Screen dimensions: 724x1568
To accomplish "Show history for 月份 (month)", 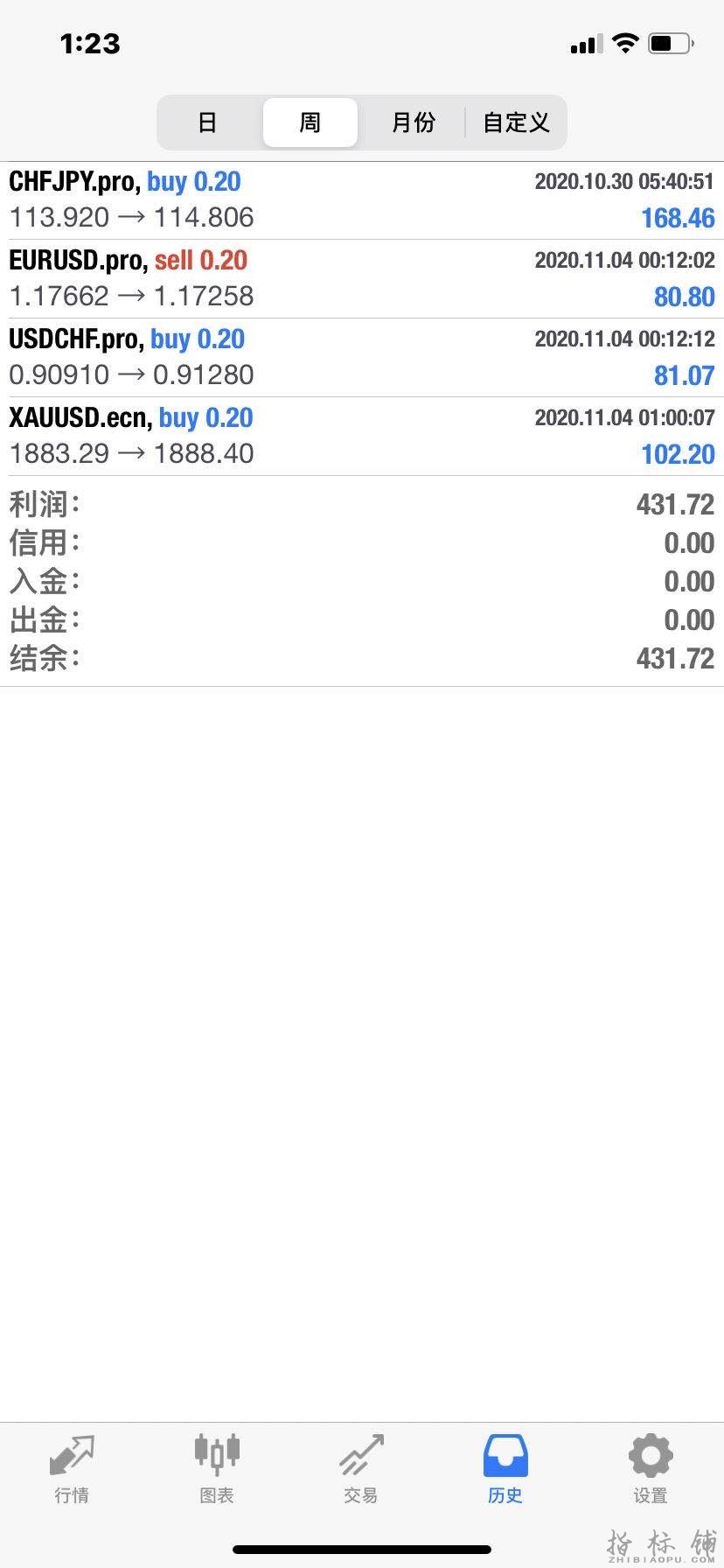I will pyautogui.click(x=413, y=122).
